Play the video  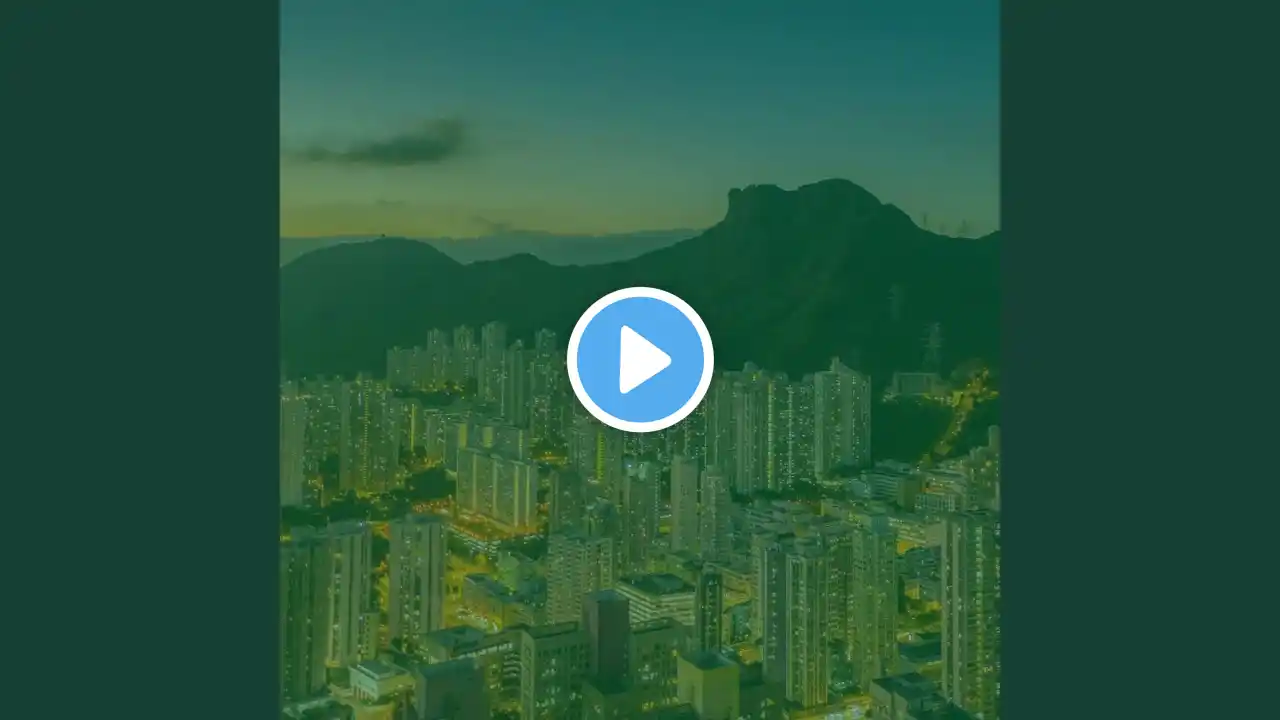pyautogui.click(x=640, y=360)
